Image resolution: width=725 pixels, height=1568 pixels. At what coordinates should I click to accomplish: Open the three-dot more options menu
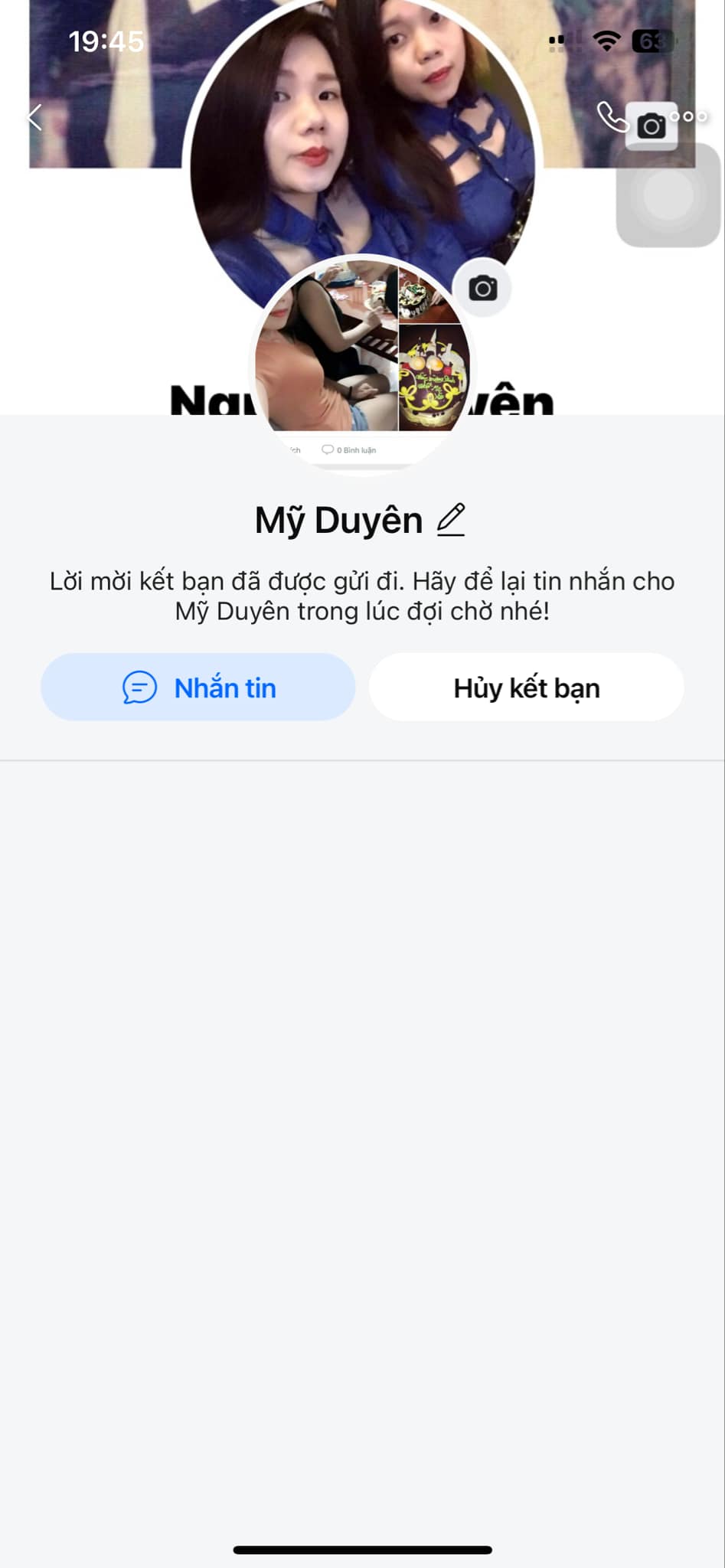689,116
